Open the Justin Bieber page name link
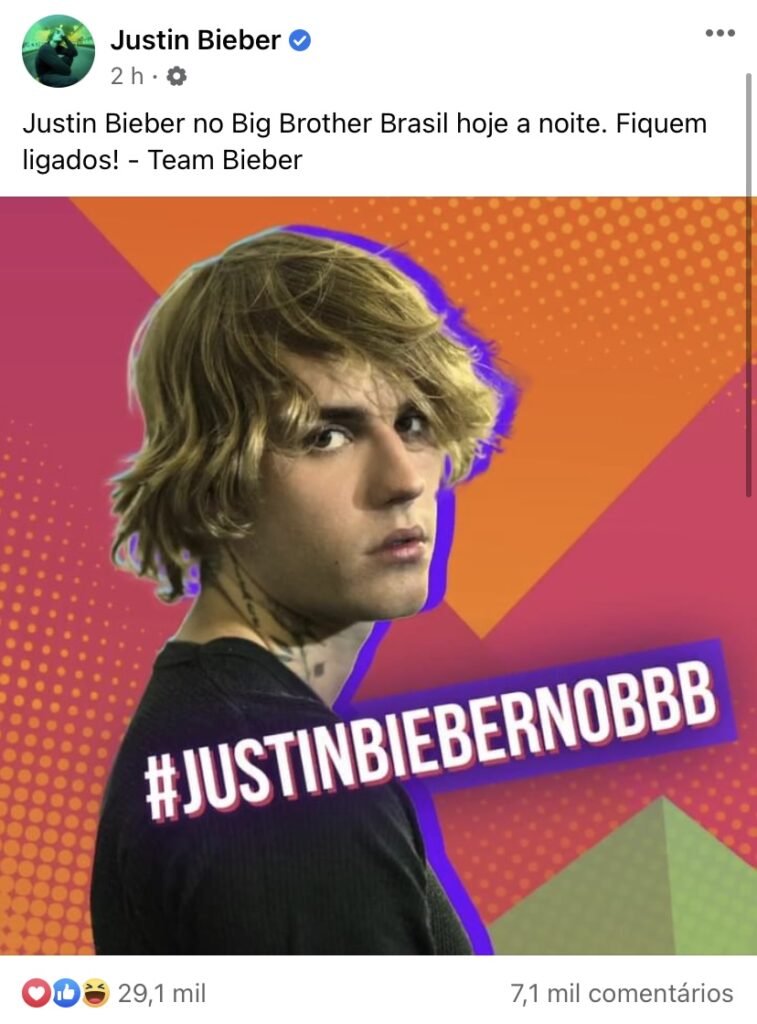This screenshot has width=757, height=1024. 196,40
